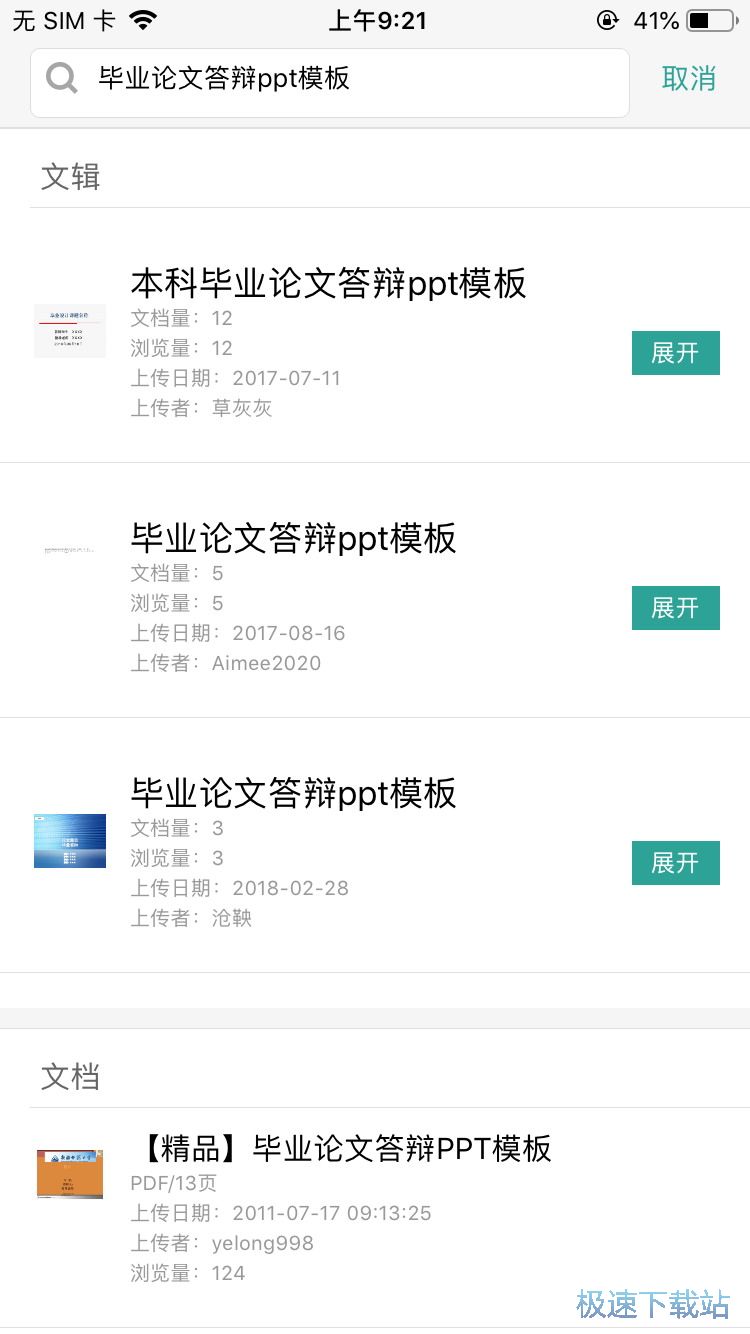Open the collection dated 2017-08-16
Image resolution: width=750 pixels, height=1334 pixels.
[293, 540]
